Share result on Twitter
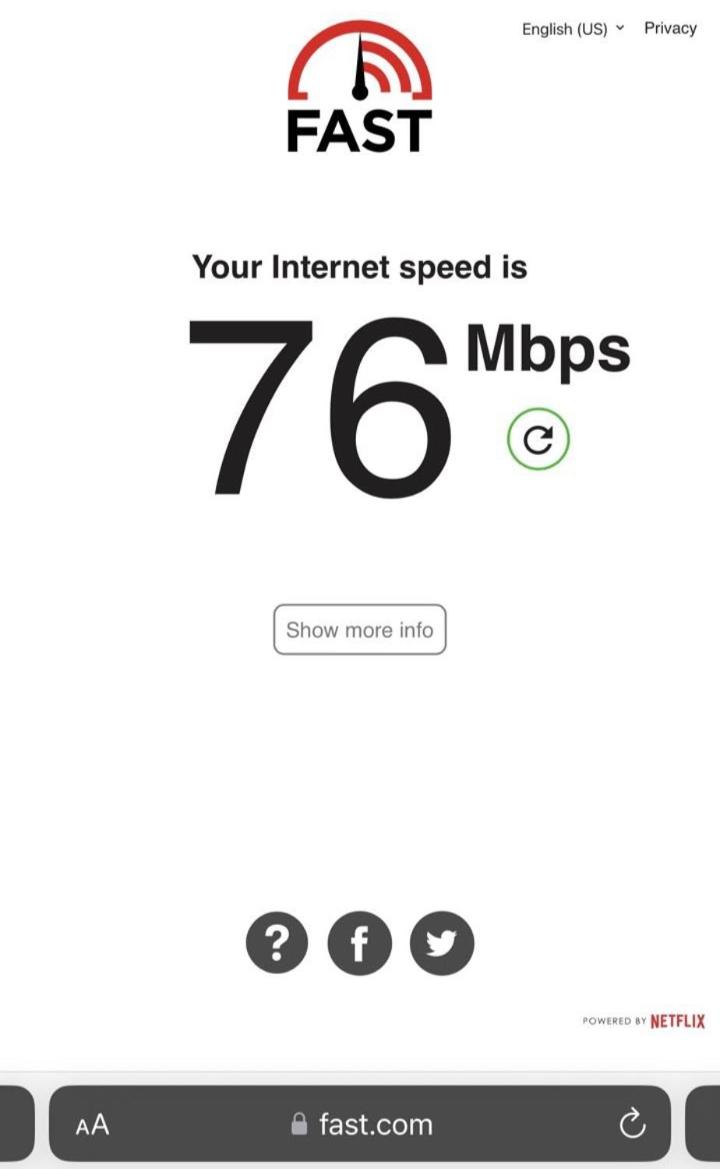This screenshot has width=720, height=1169. [x=442, y=943]
